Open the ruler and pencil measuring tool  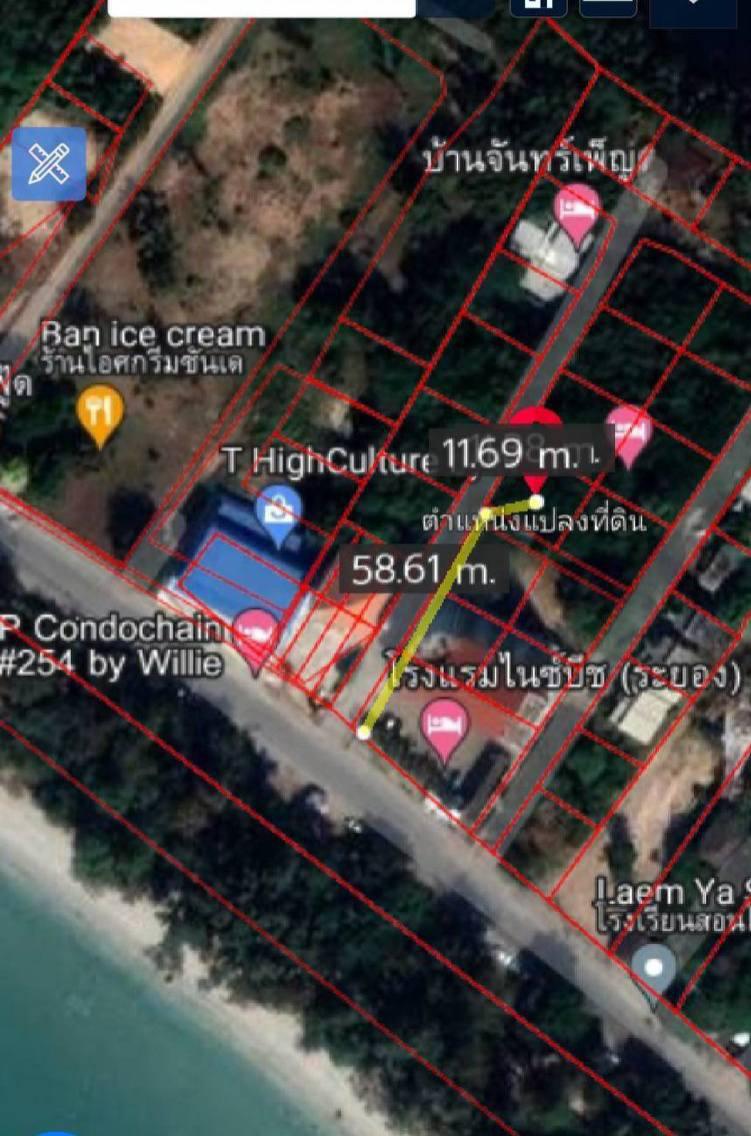[x=48, y=164]
